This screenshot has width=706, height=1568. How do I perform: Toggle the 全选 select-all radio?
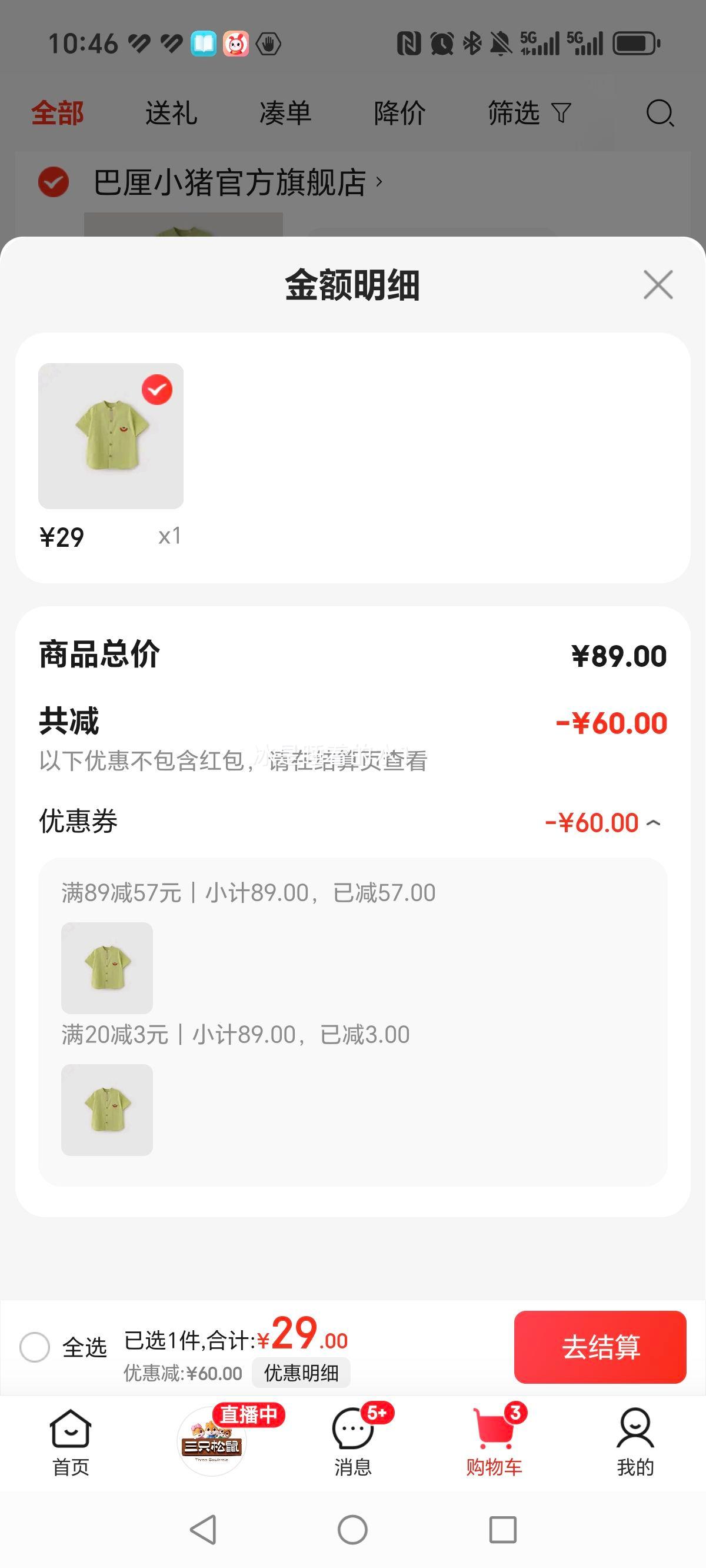35,1347
